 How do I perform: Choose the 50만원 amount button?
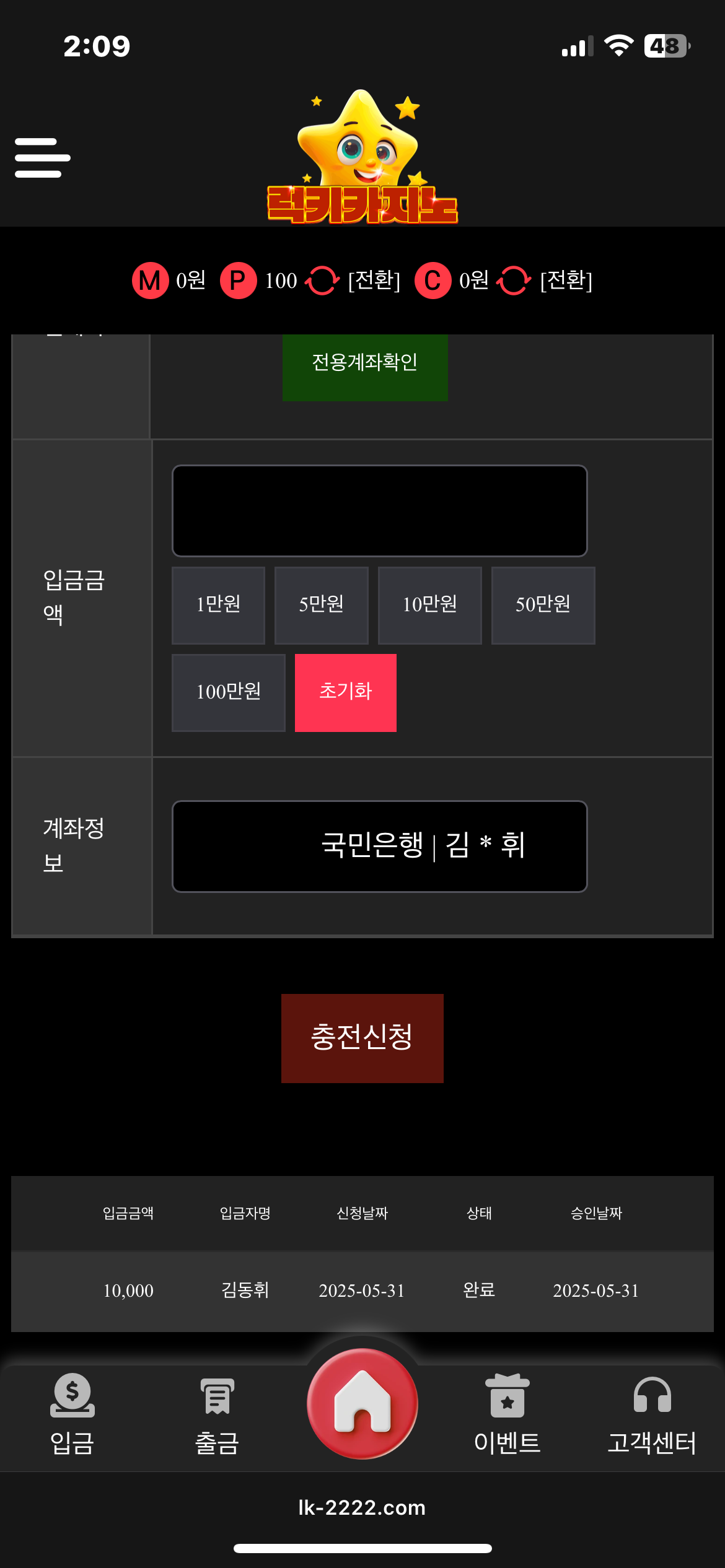click(x=543, y=605)
